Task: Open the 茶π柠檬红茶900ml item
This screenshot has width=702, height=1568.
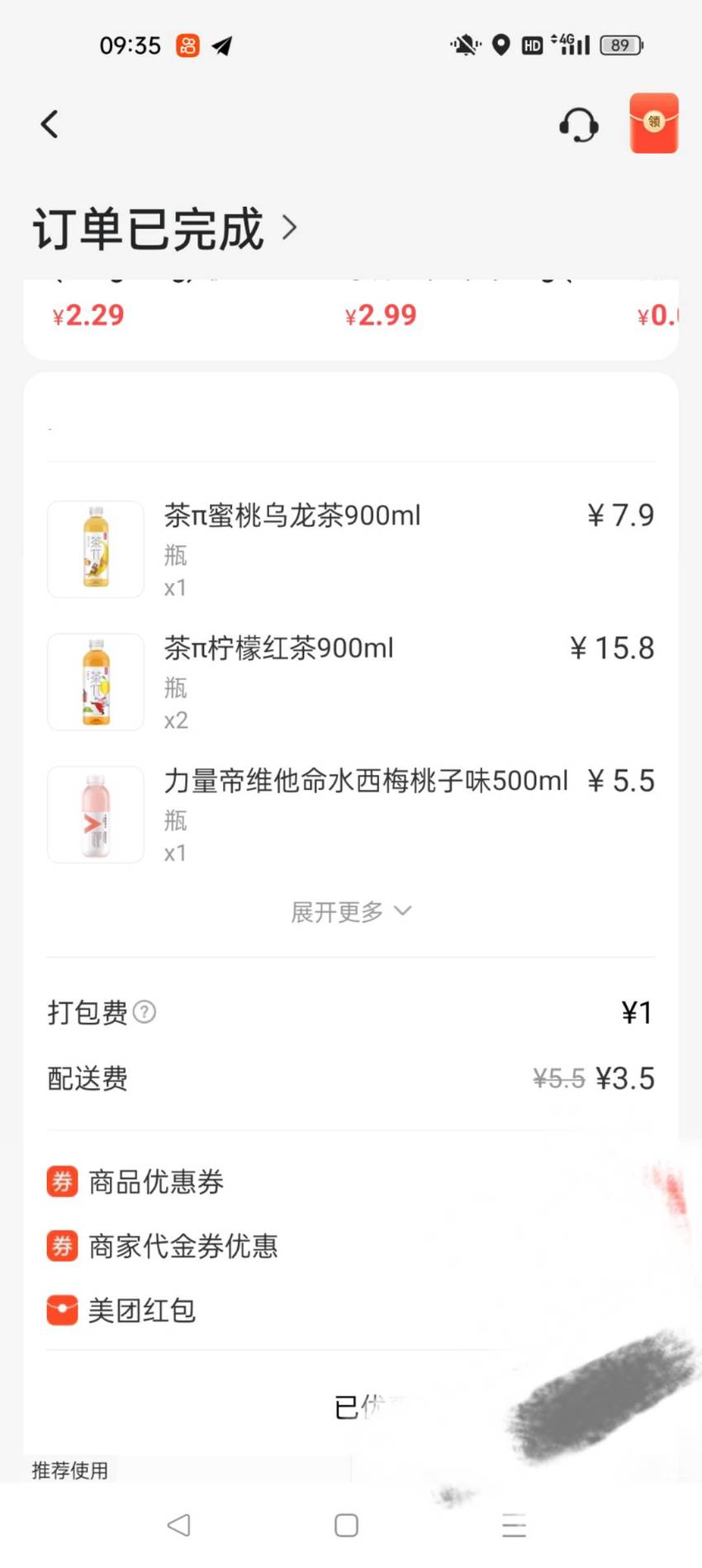Action: click(x=351, y=682)
